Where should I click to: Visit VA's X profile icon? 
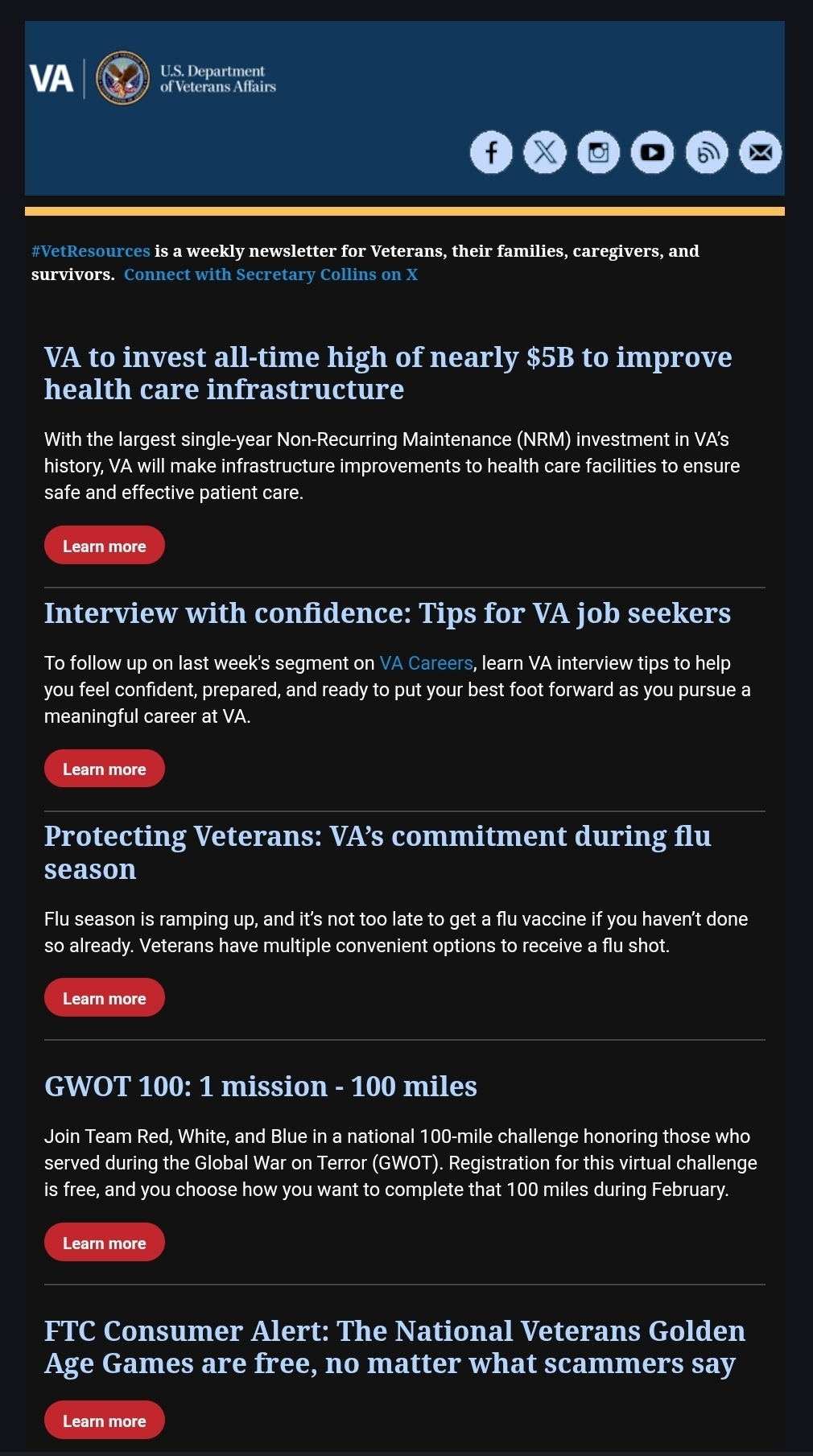coord(545,152)
